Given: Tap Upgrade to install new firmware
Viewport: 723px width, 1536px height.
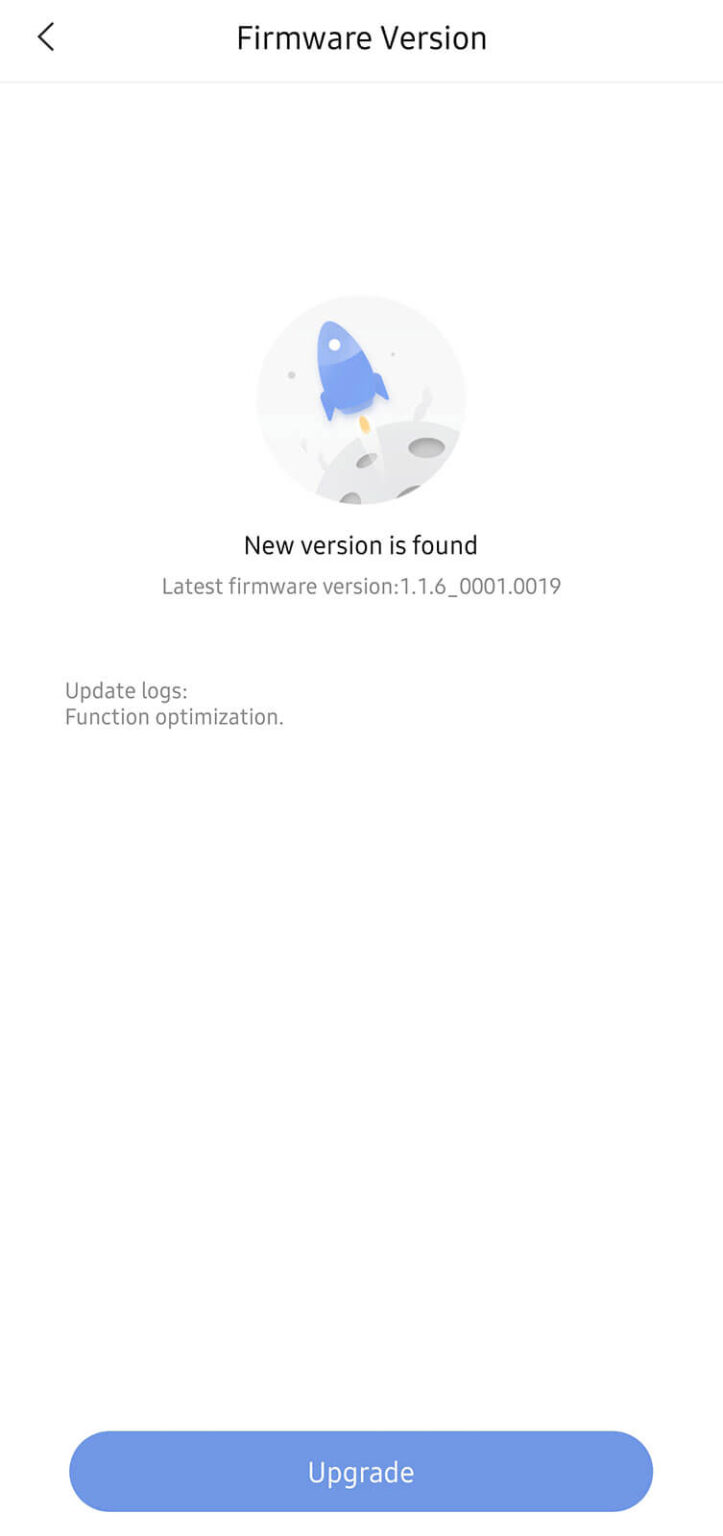Looking at the screenshot, I should (x=361, y=1471).
